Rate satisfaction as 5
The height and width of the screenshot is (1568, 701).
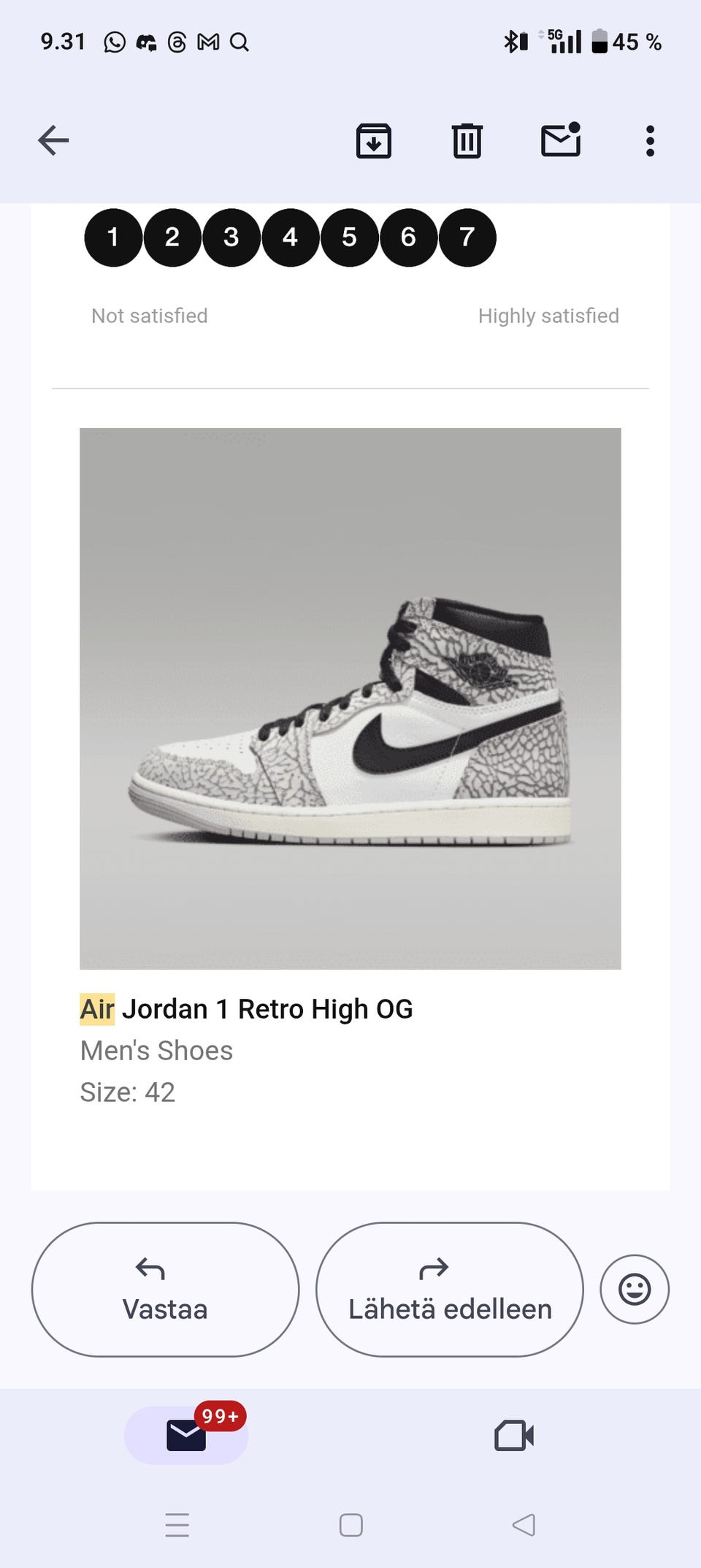(349, 237)
